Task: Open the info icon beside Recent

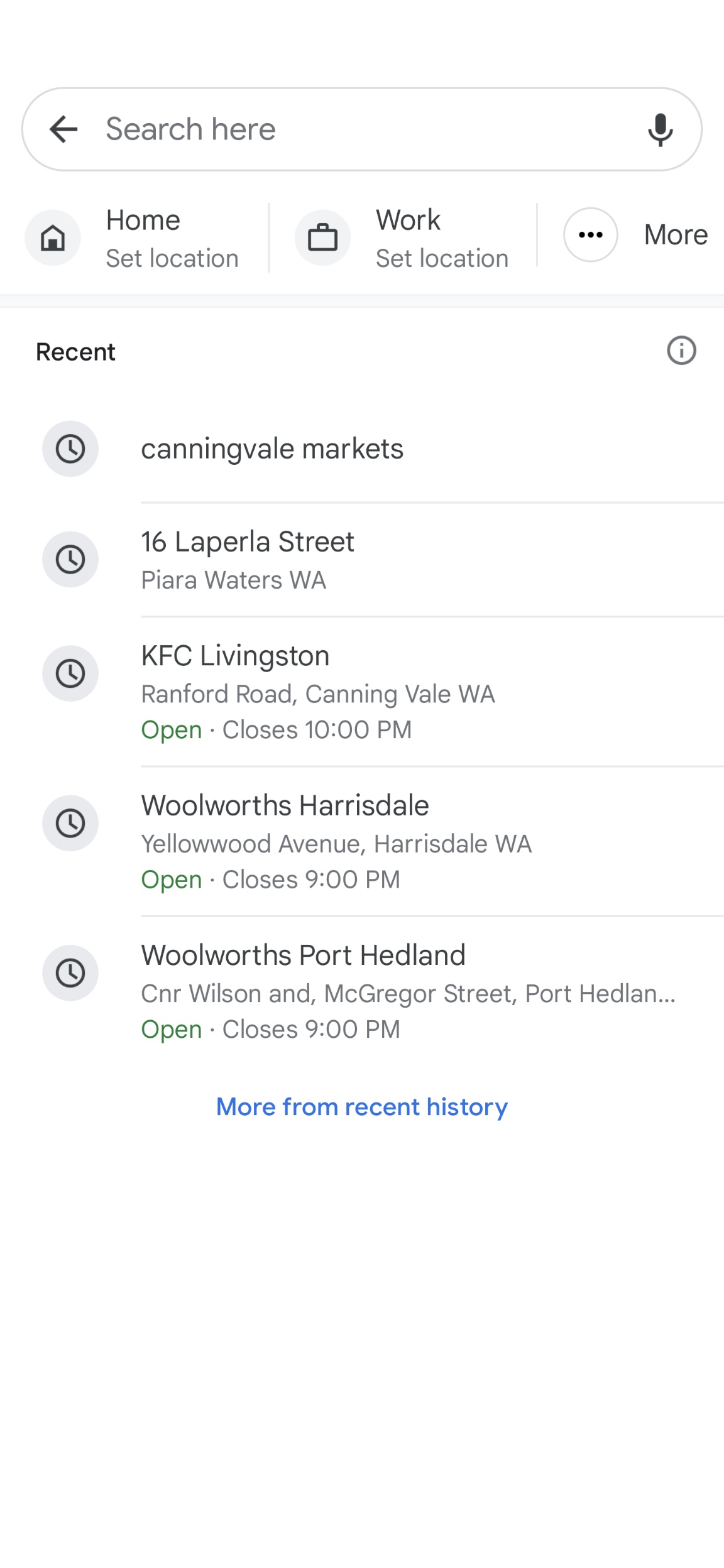Action: [x=681, y=351]
